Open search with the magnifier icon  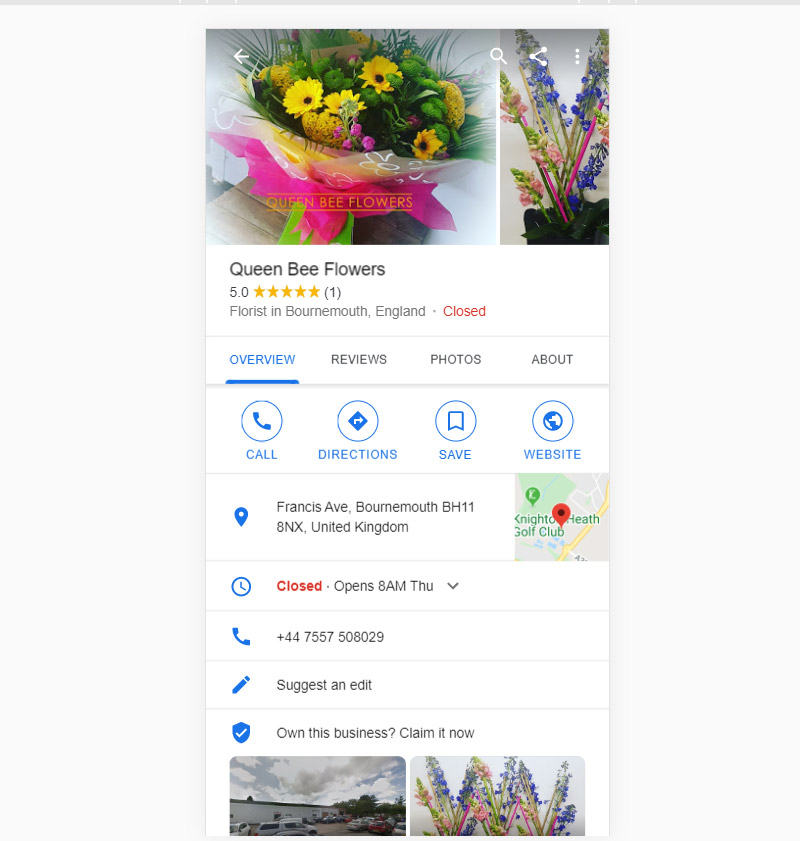pos(498,57)
